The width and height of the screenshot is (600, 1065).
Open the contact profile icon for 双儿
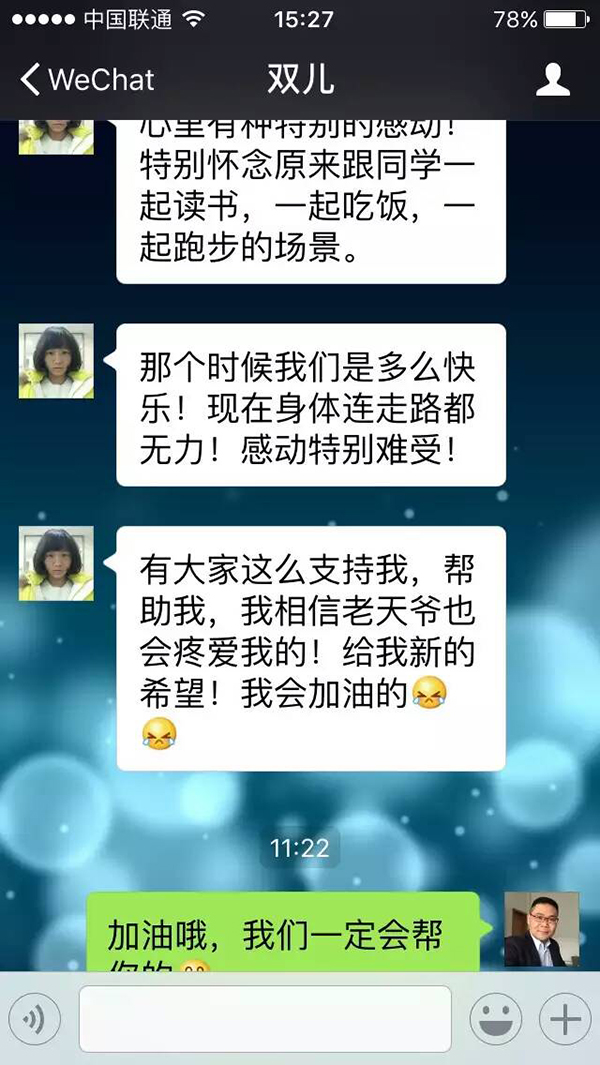[552, 79]
